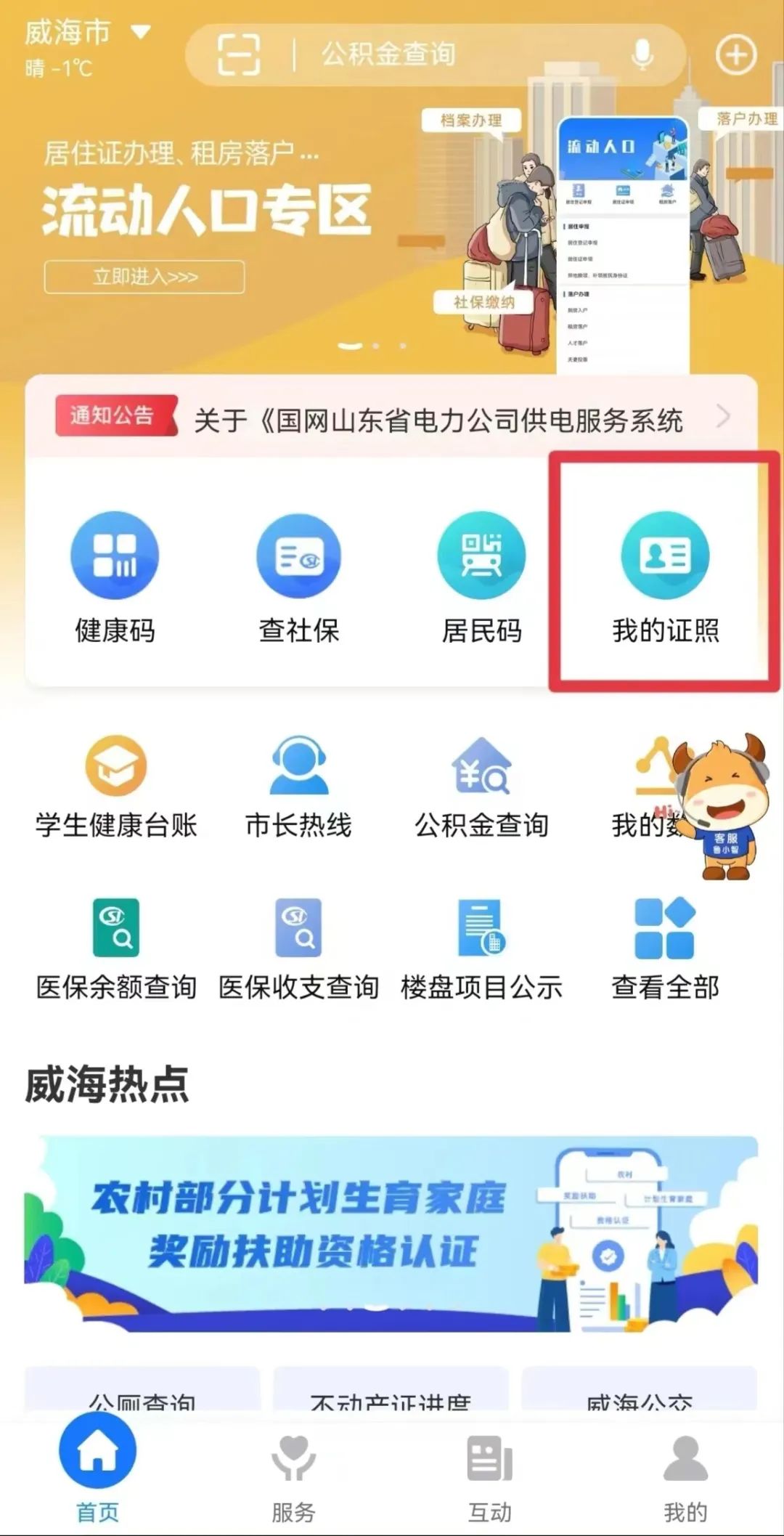Open the plus menu icon
This screenshot has height=1536, width=784.
coord(736,54)
